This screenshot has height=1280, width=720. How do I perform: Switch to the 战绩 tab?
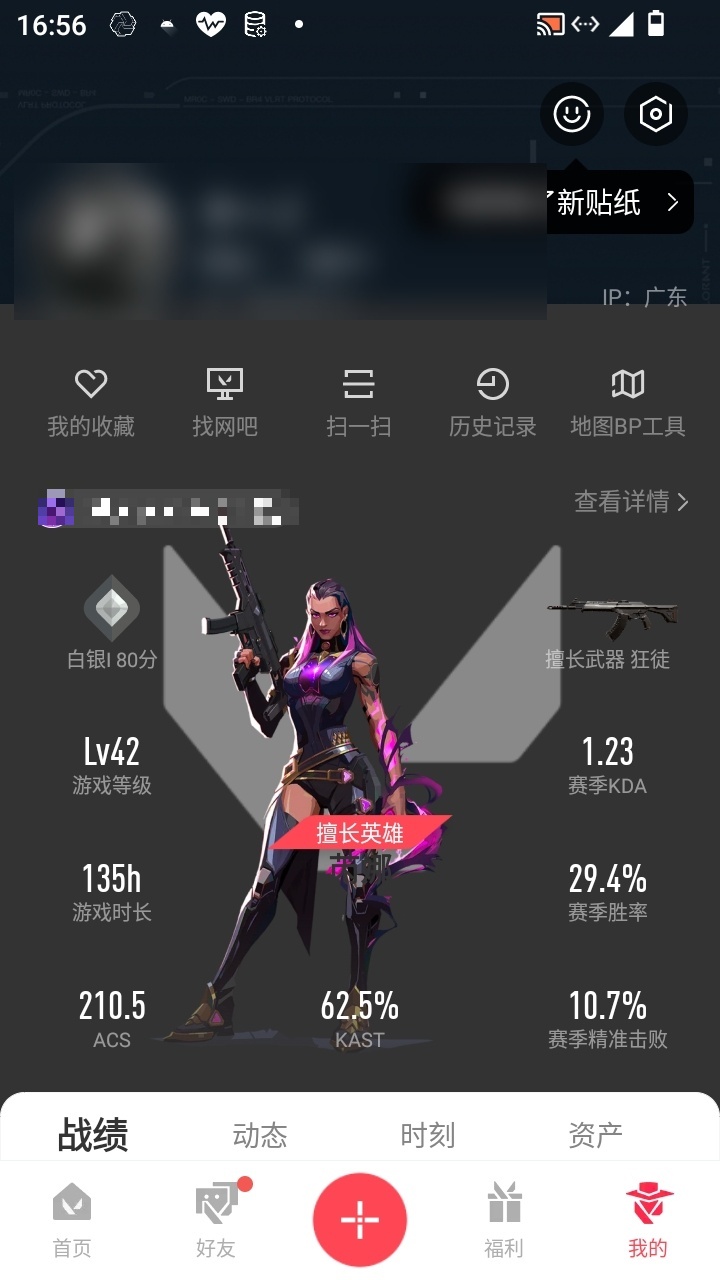[x=93, y=1135]
